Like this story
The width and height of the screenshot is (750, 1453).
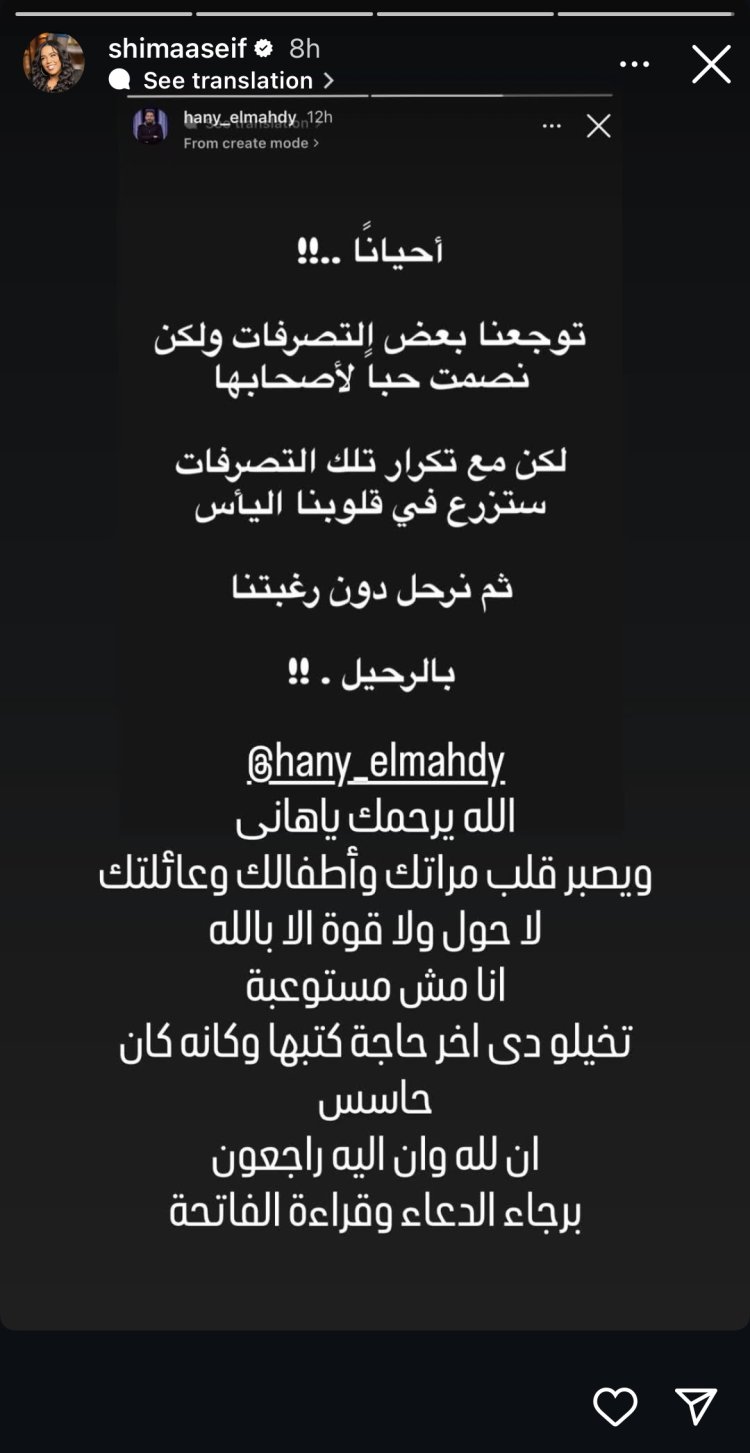(615, 1406)
